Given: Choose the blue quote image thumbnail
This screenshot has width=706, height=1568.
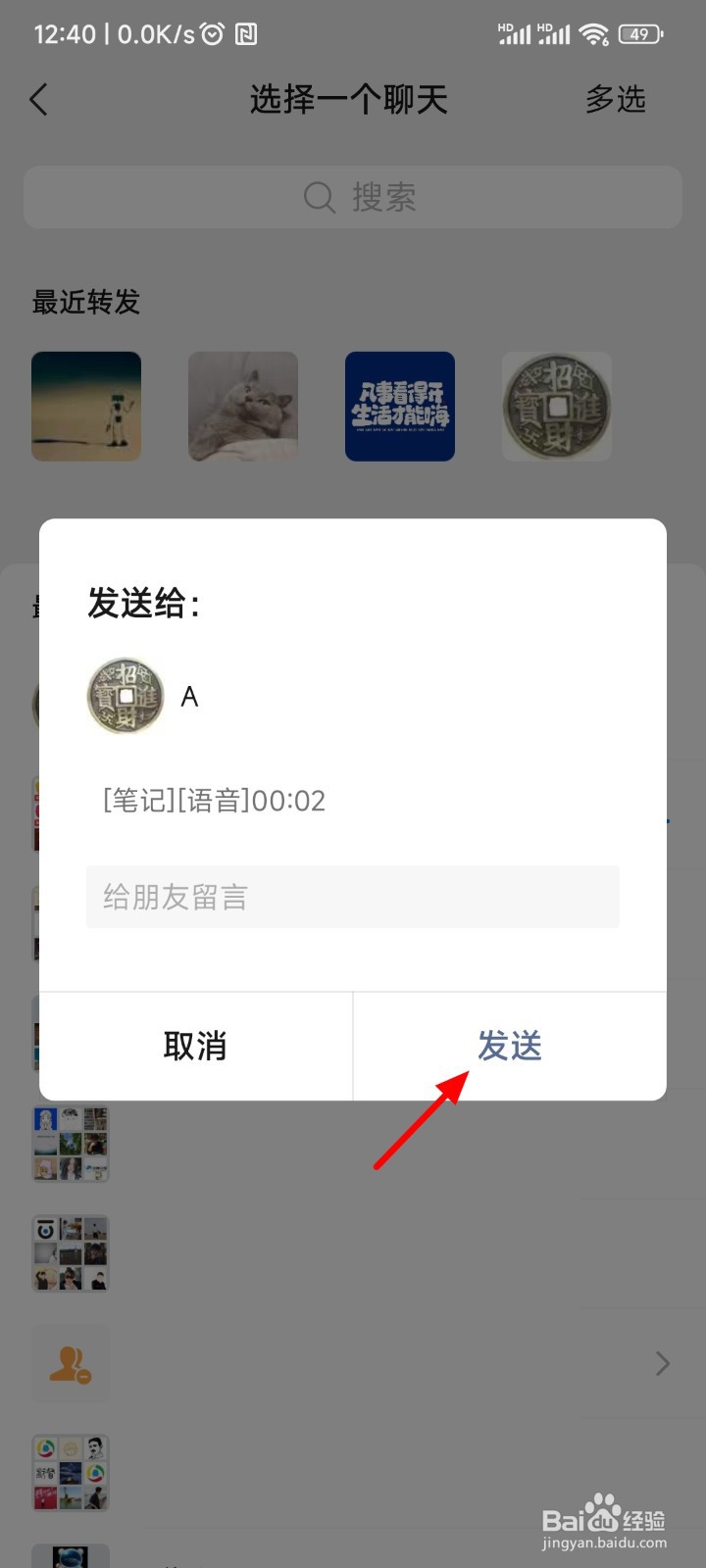Looking at the screenshot, I should [400, 406].
